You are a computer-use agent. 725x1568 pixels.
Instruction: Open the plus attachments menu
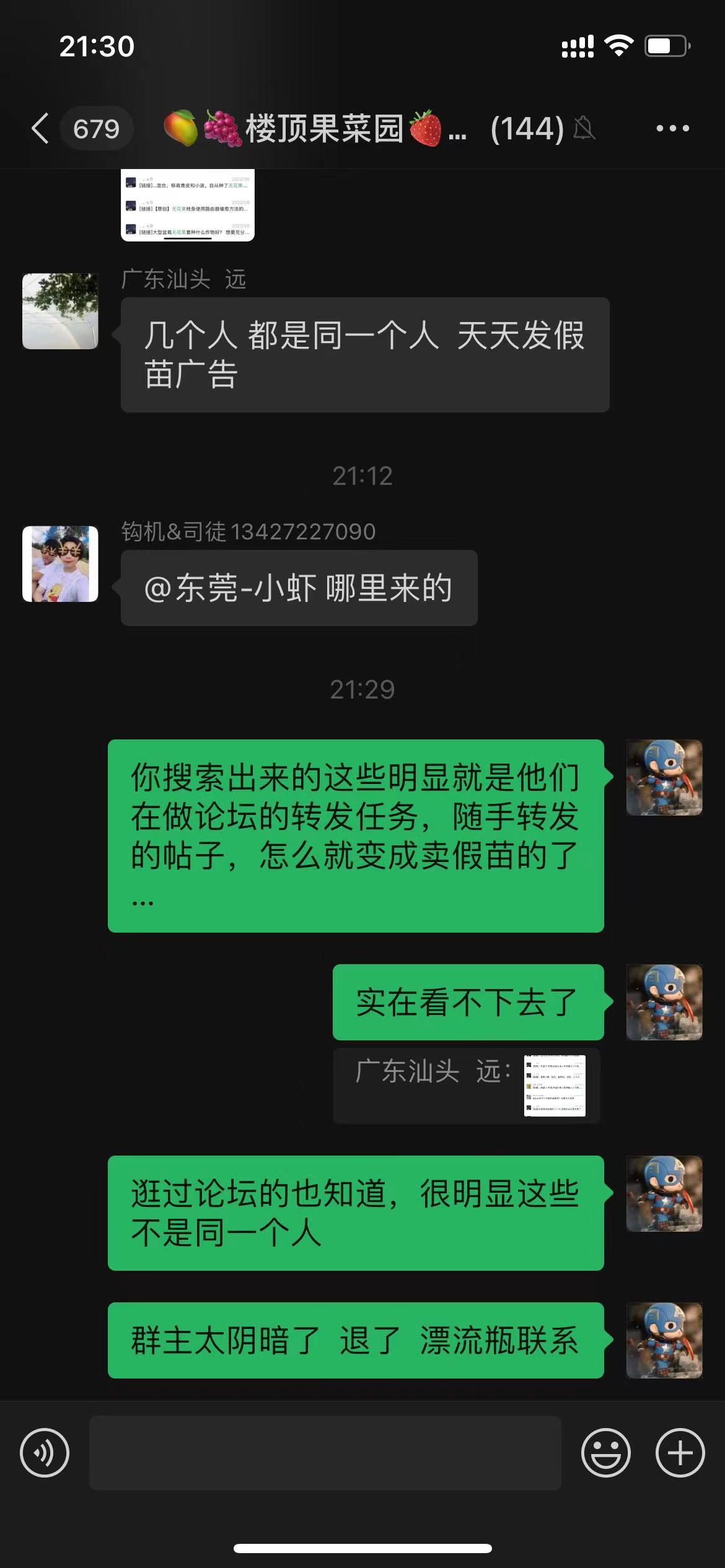(x=680, y=1453)
